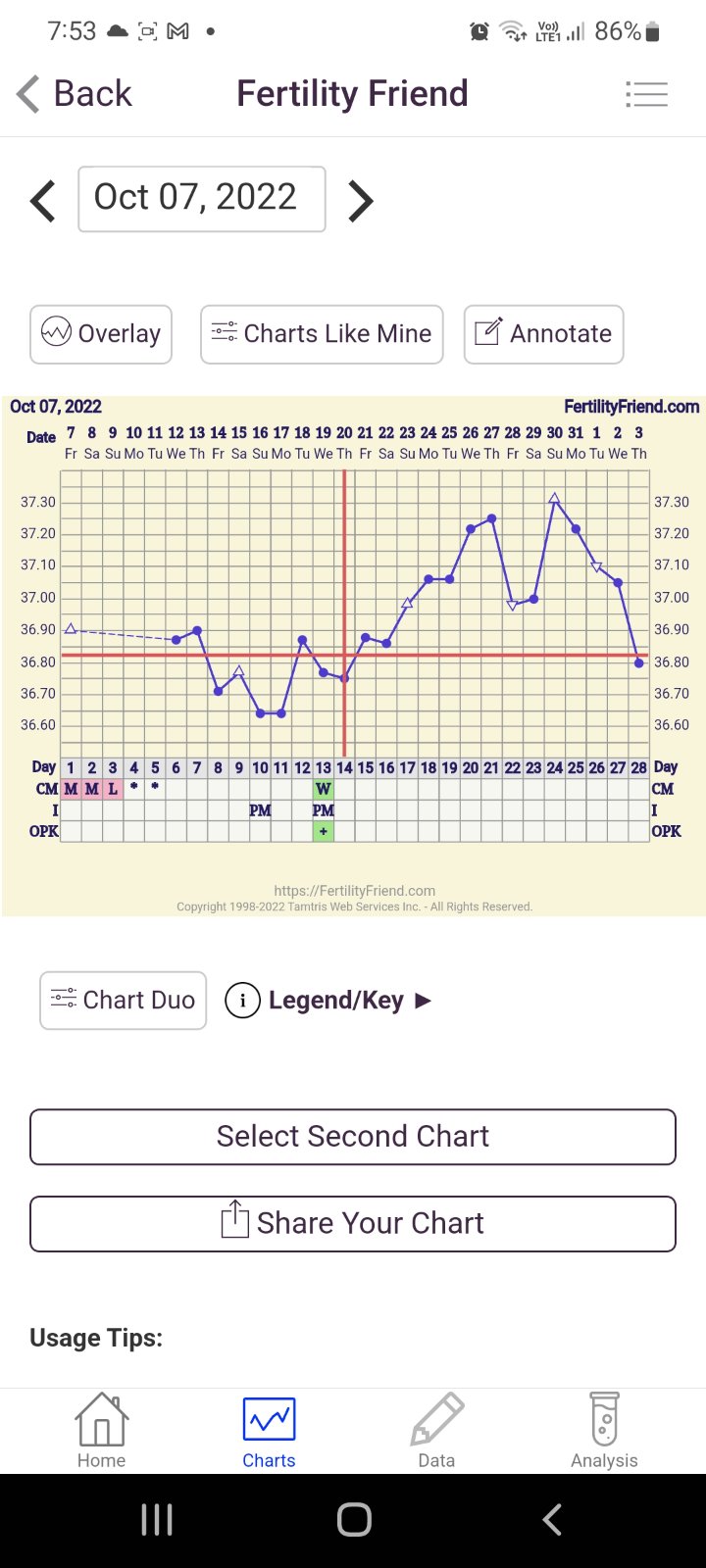Go back using the Back button
The height and width of the screenshot is (1568, 706).
point(76,94)
